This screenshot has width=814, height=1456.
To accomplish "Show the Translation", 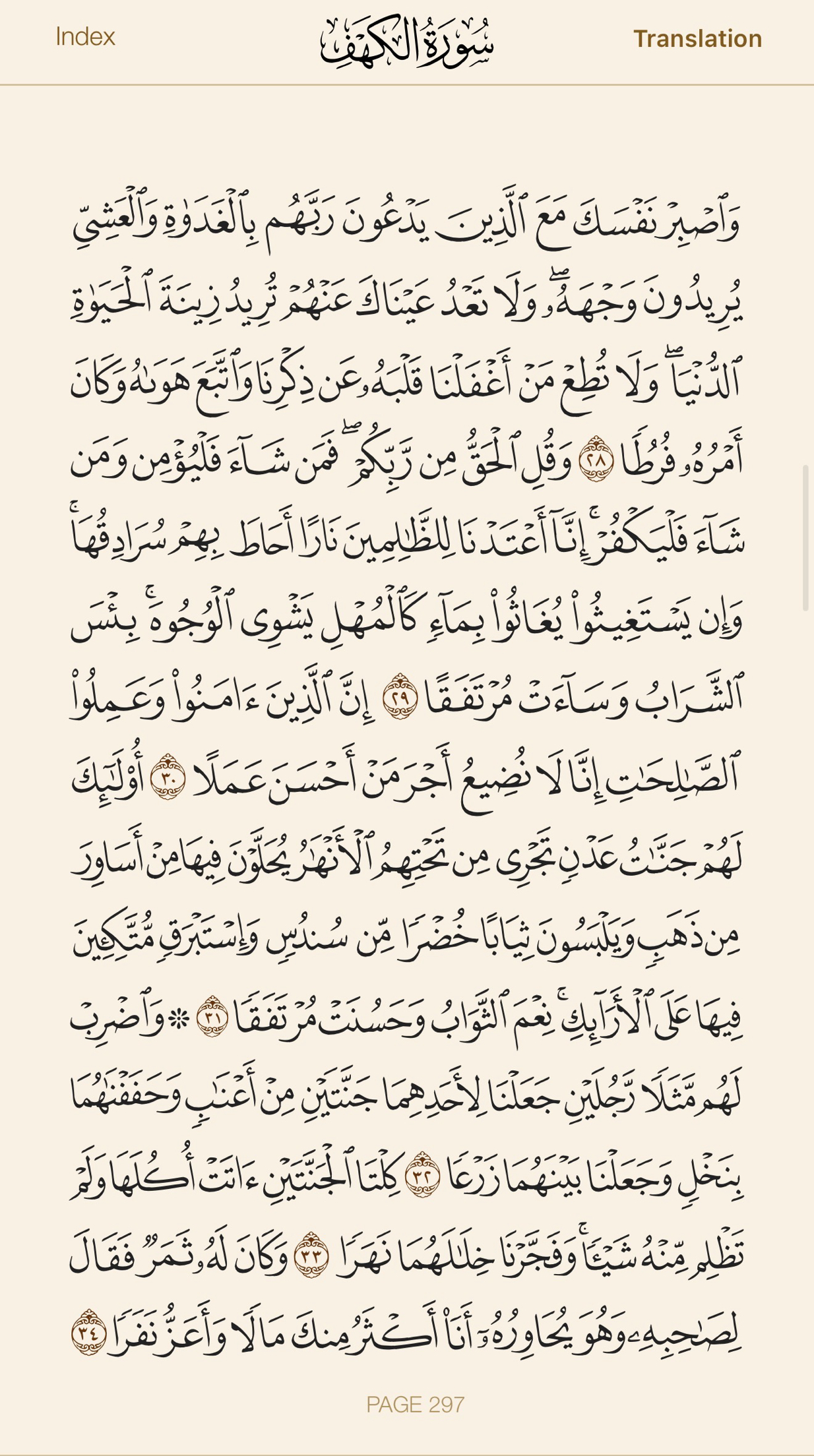I will tap(697, 39).
